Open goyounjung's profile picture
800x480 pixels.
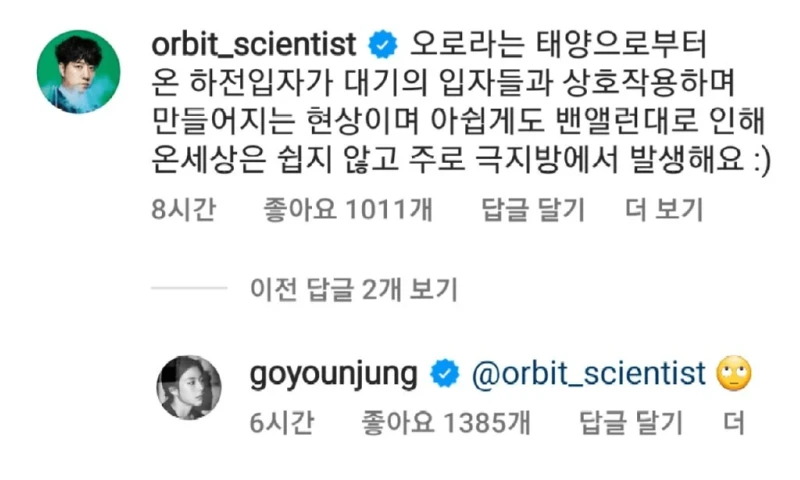[193, 387]
